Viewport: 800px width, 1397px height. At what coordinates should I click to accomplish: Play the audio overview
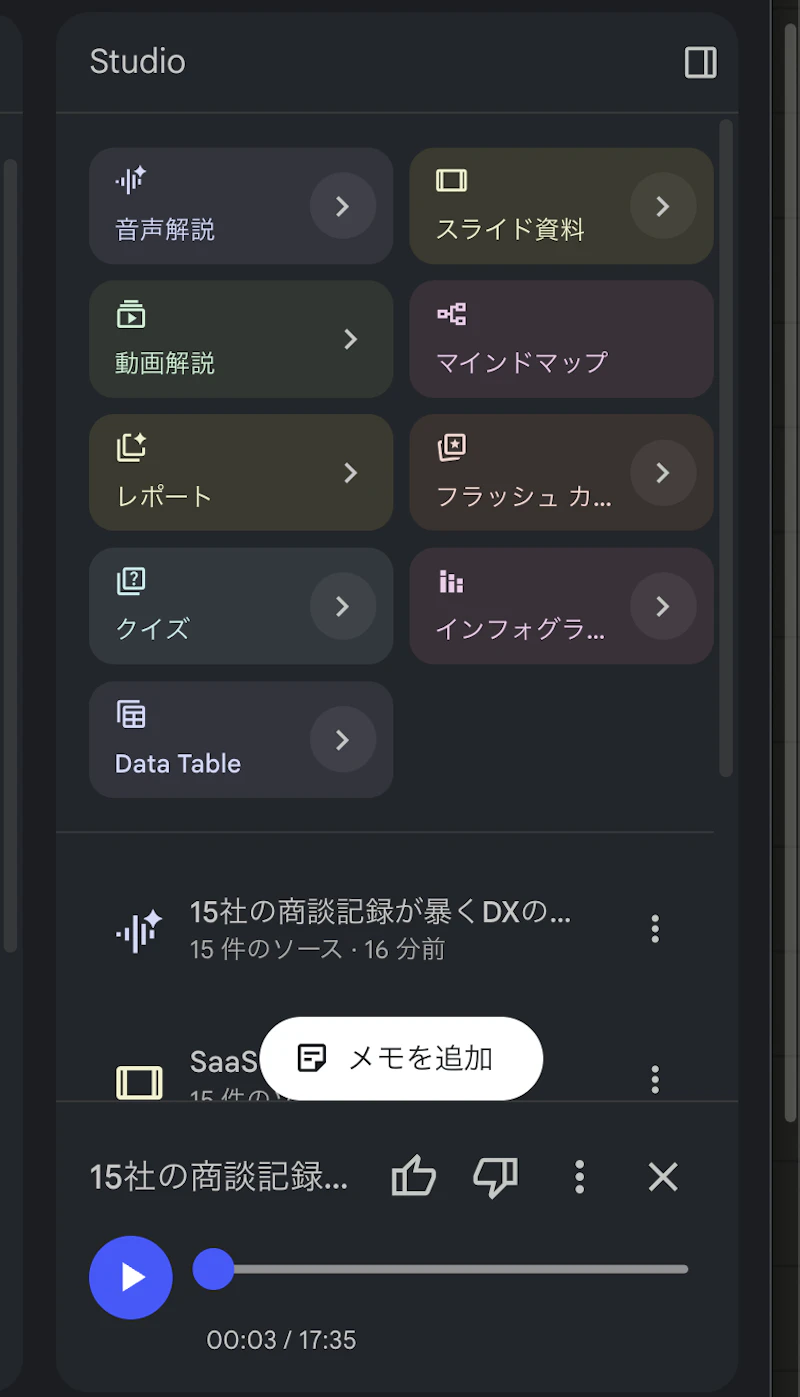[x=131, y=1277]
